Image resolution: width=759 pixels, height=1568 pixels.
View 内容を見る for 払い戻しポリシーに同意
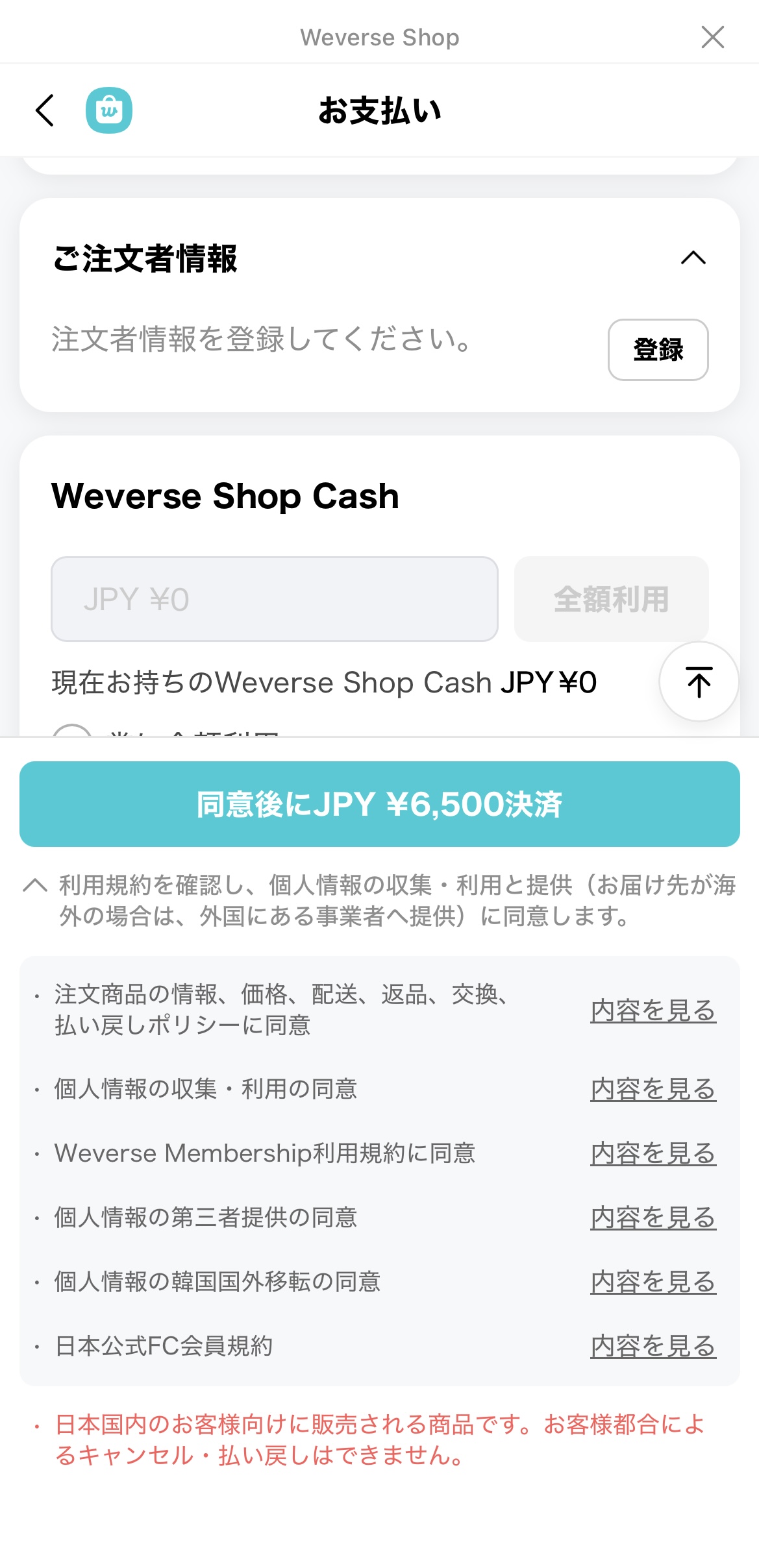(x=653, y=1011)
